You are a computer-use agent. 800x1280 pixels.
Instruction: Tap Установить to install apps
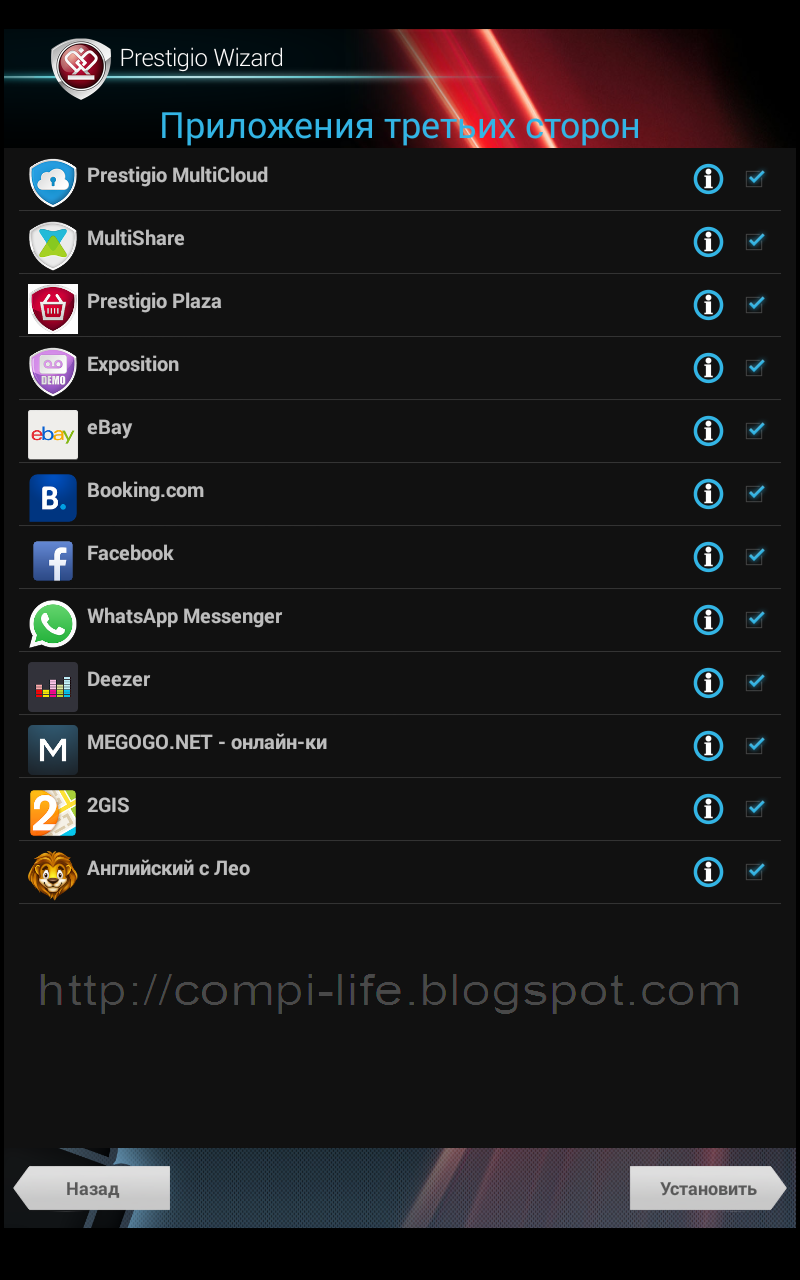pyautogui.click(x=708, y=1188)
